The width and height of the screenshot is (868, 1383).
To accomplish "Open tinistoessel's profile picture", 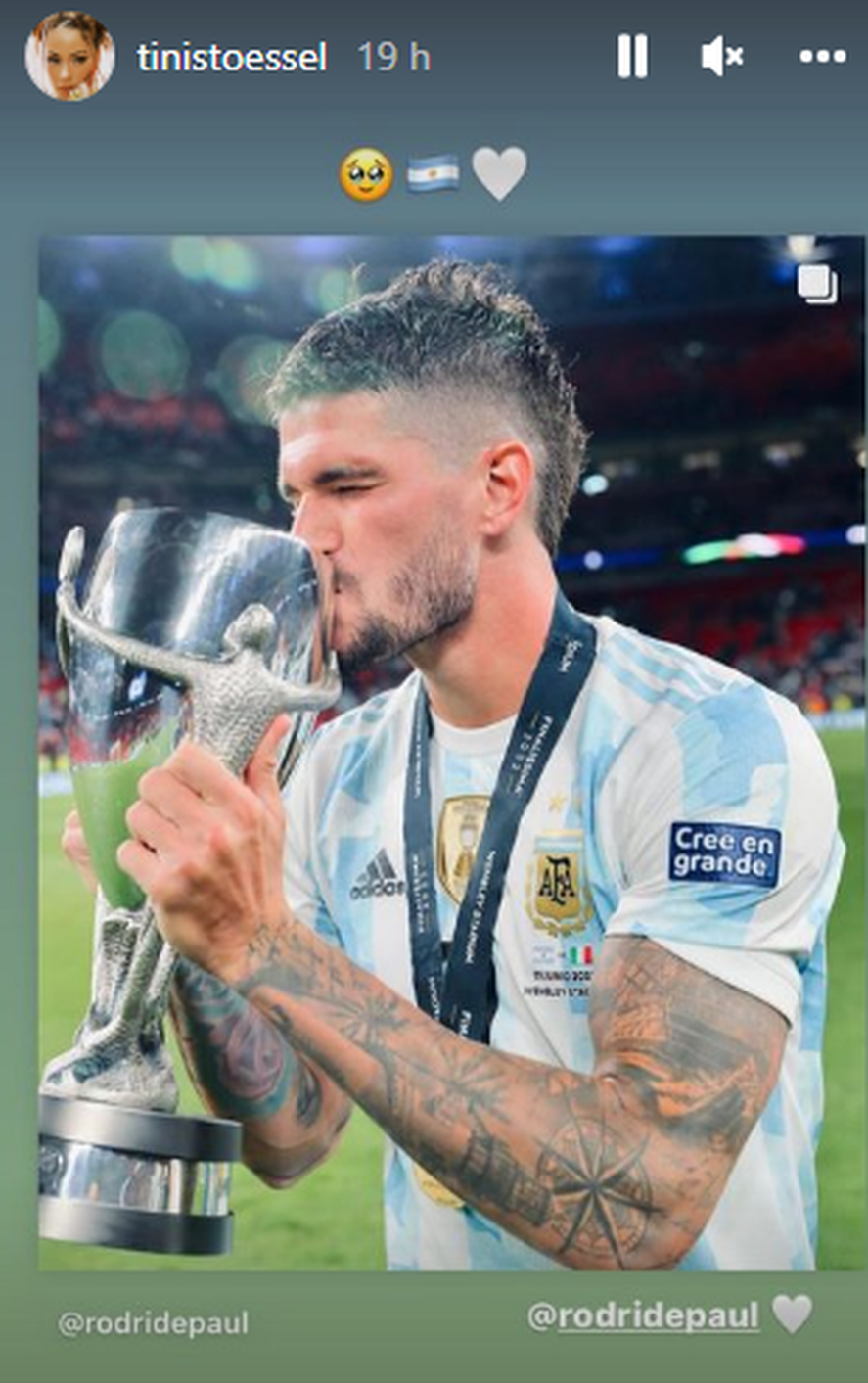I will pos(69,56).
